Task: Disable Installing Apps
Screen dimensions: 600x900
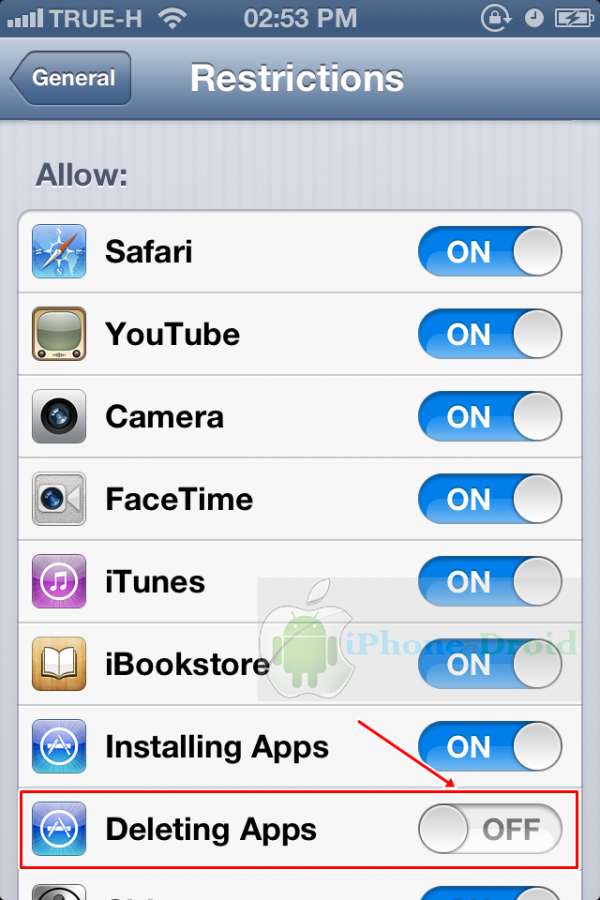Action: tap(490, 747)
